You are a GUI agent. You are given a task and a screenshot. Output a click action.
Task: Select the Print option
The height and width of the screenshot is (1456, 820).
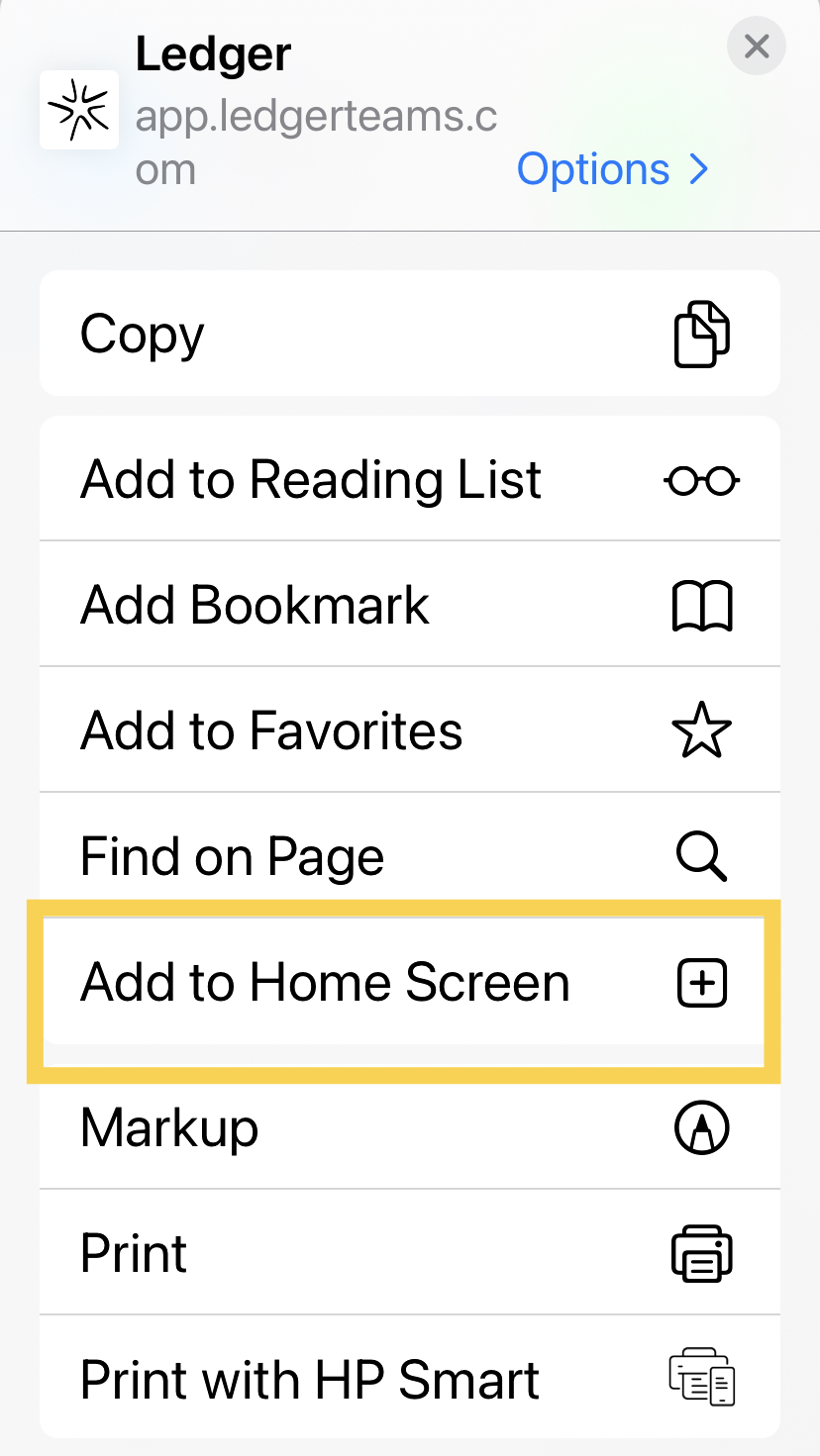pyautogui.click(x=410, y=1253)
